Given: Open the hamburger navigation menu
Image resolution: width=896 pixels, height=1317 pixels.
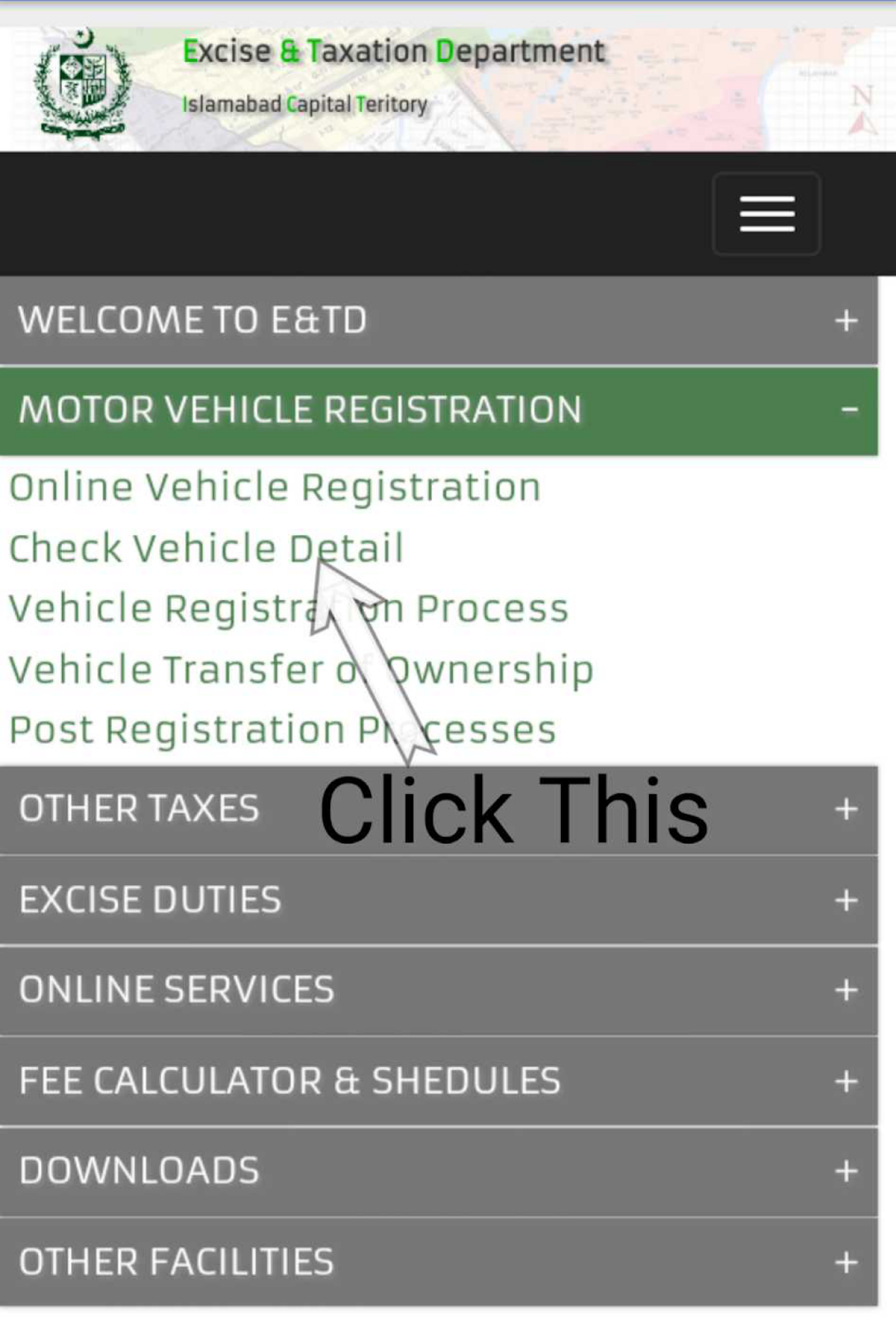Looking at the screenshot, I should 764,212.
